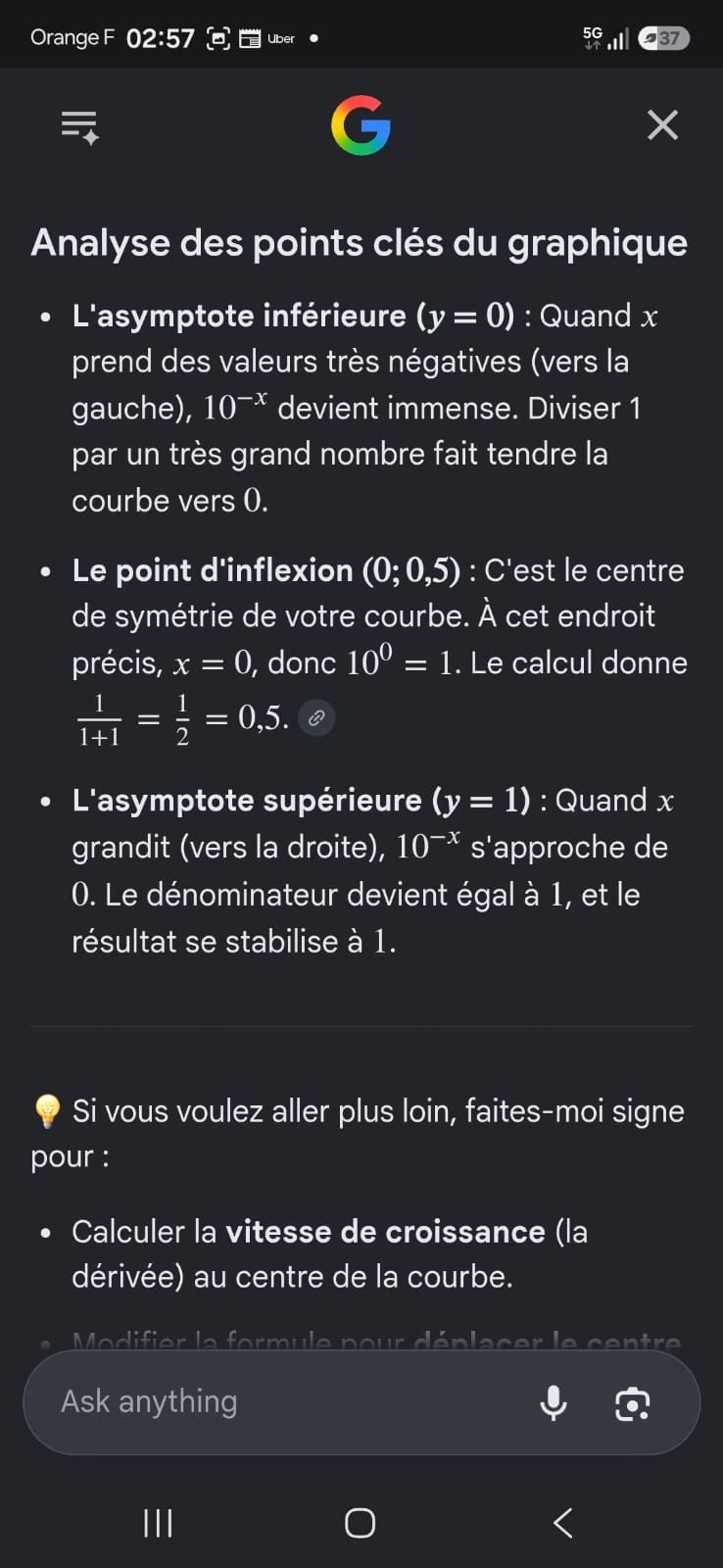Open Google Lens camera search
Image resolution: width=723 pixels, height=1568 pixels.
[x=632, y=1404]
